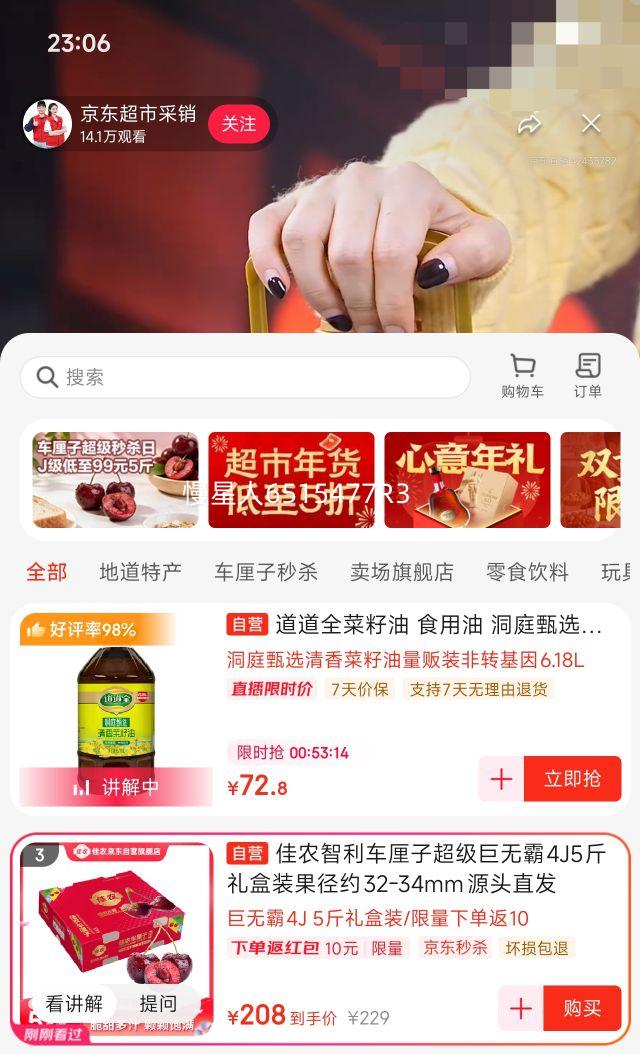
Task: Follow 京东超市采销 with the 关注 button
Action: point(239,124)
